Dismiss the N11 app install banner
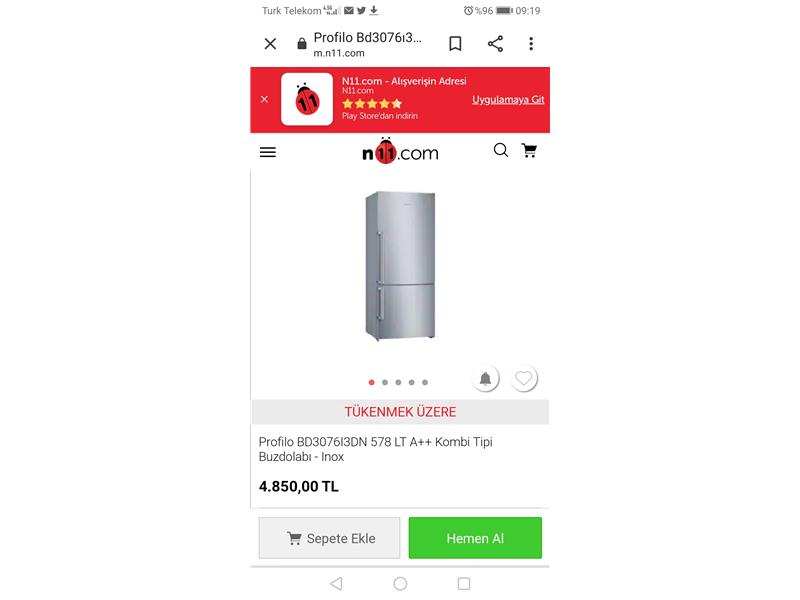Screen dimensions: 800x600 click(264, 99)
